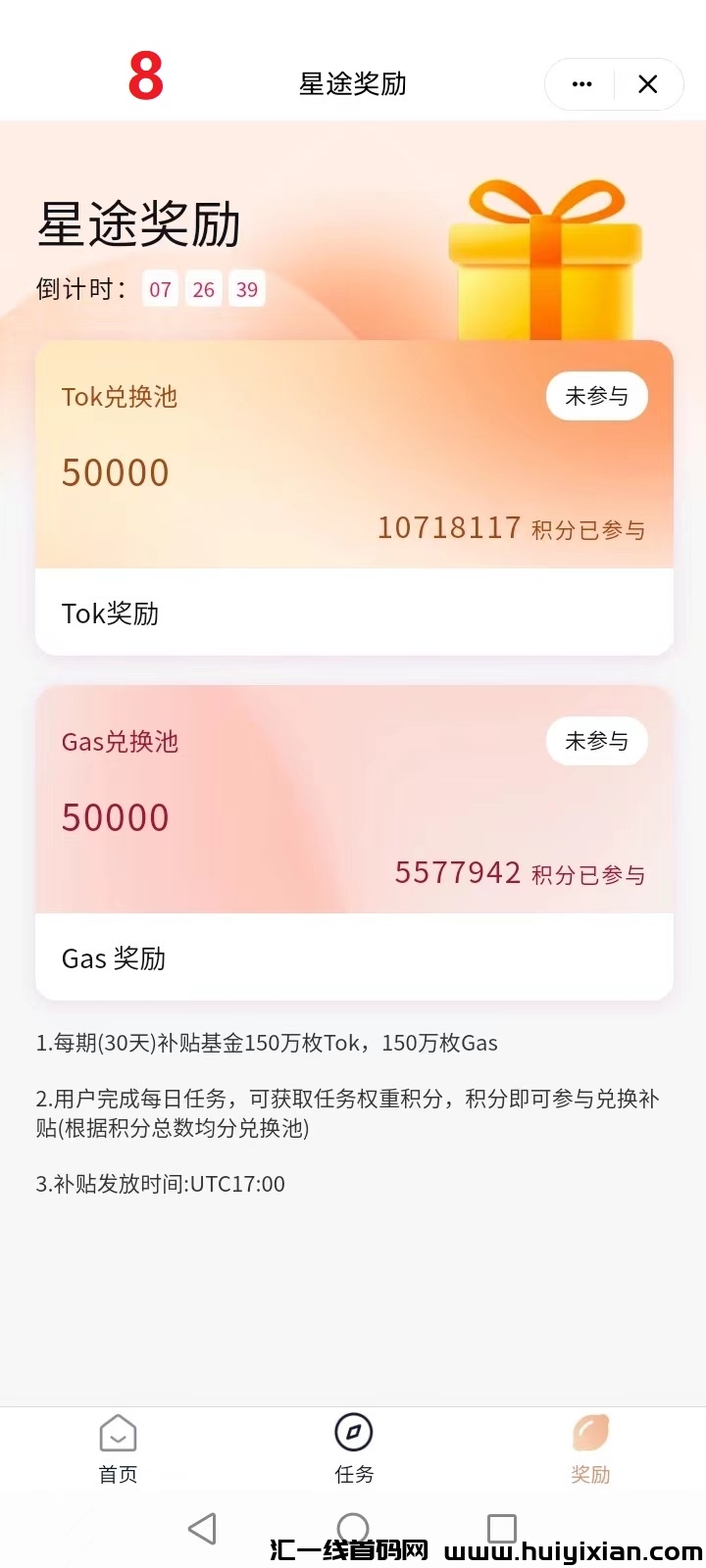Select the 任务 compass icon
Viewport: 706px width, 1568px height.
pyautogui.click(x=353, y=1433)
